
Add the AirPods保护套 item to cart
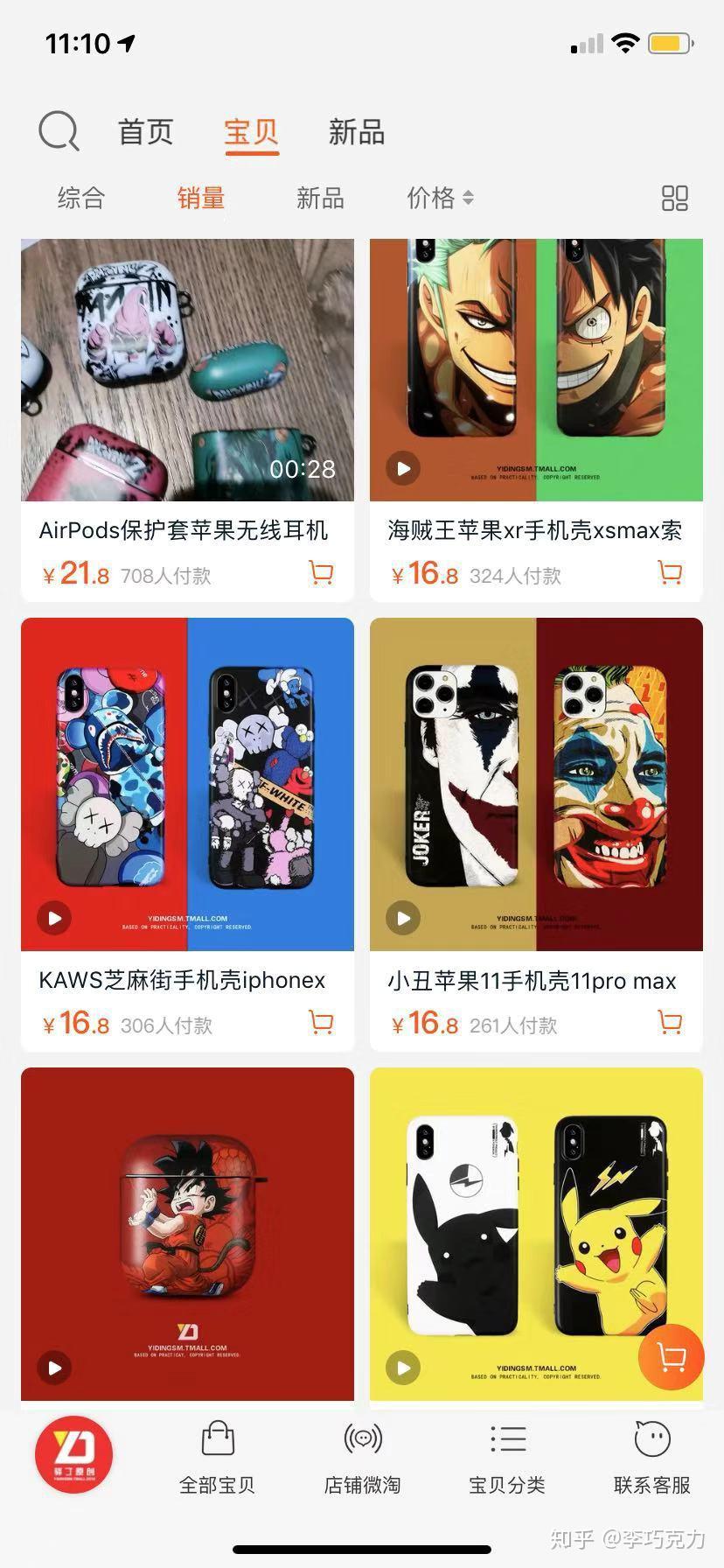(322, 573)
